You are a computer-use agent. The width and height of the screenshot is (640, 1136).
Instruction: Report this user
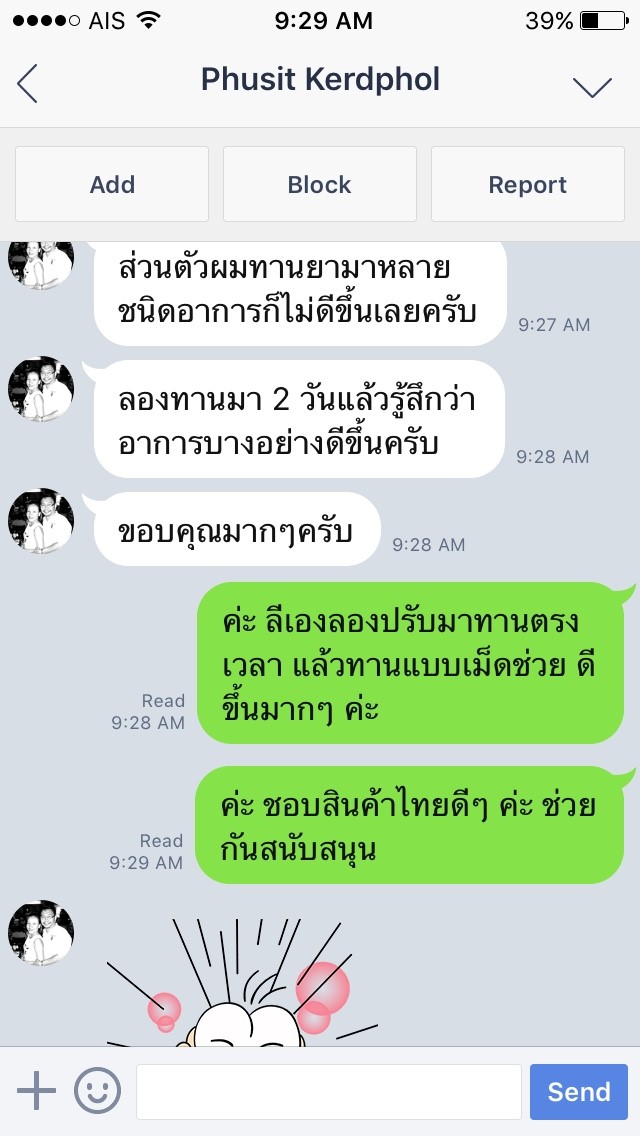[527, 185]
